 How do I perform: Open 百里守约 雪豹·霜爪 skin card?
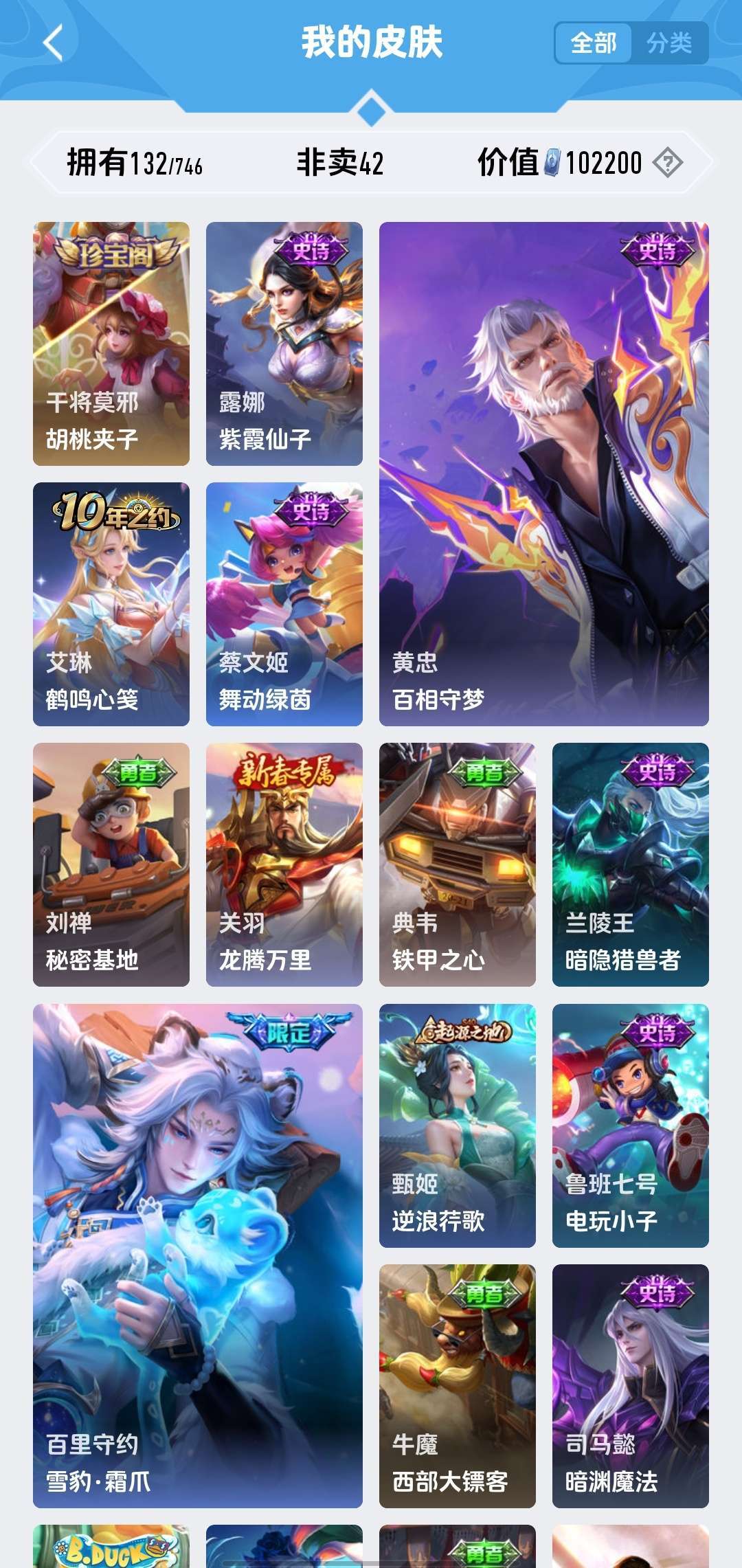point(198,1255)
